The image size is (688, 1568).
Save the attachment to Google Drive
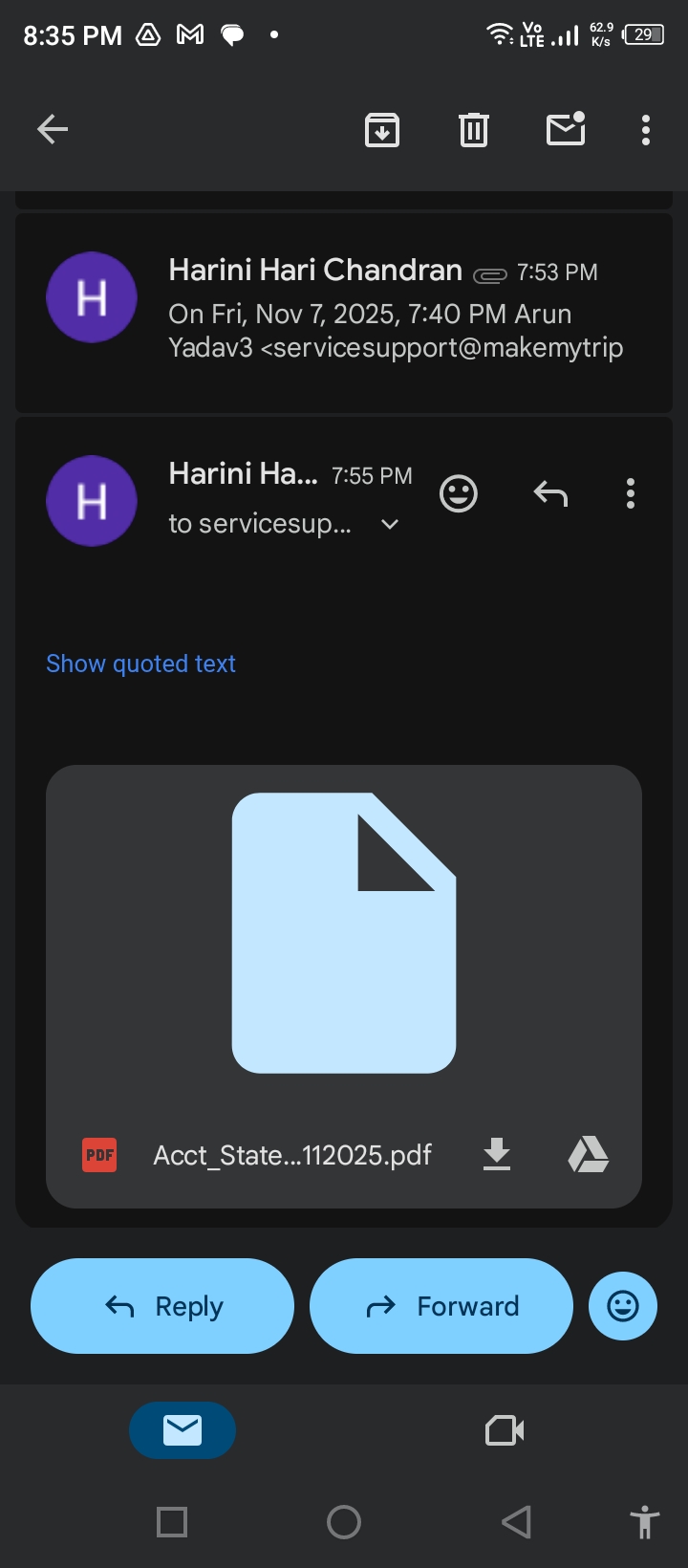(589, 1155)
